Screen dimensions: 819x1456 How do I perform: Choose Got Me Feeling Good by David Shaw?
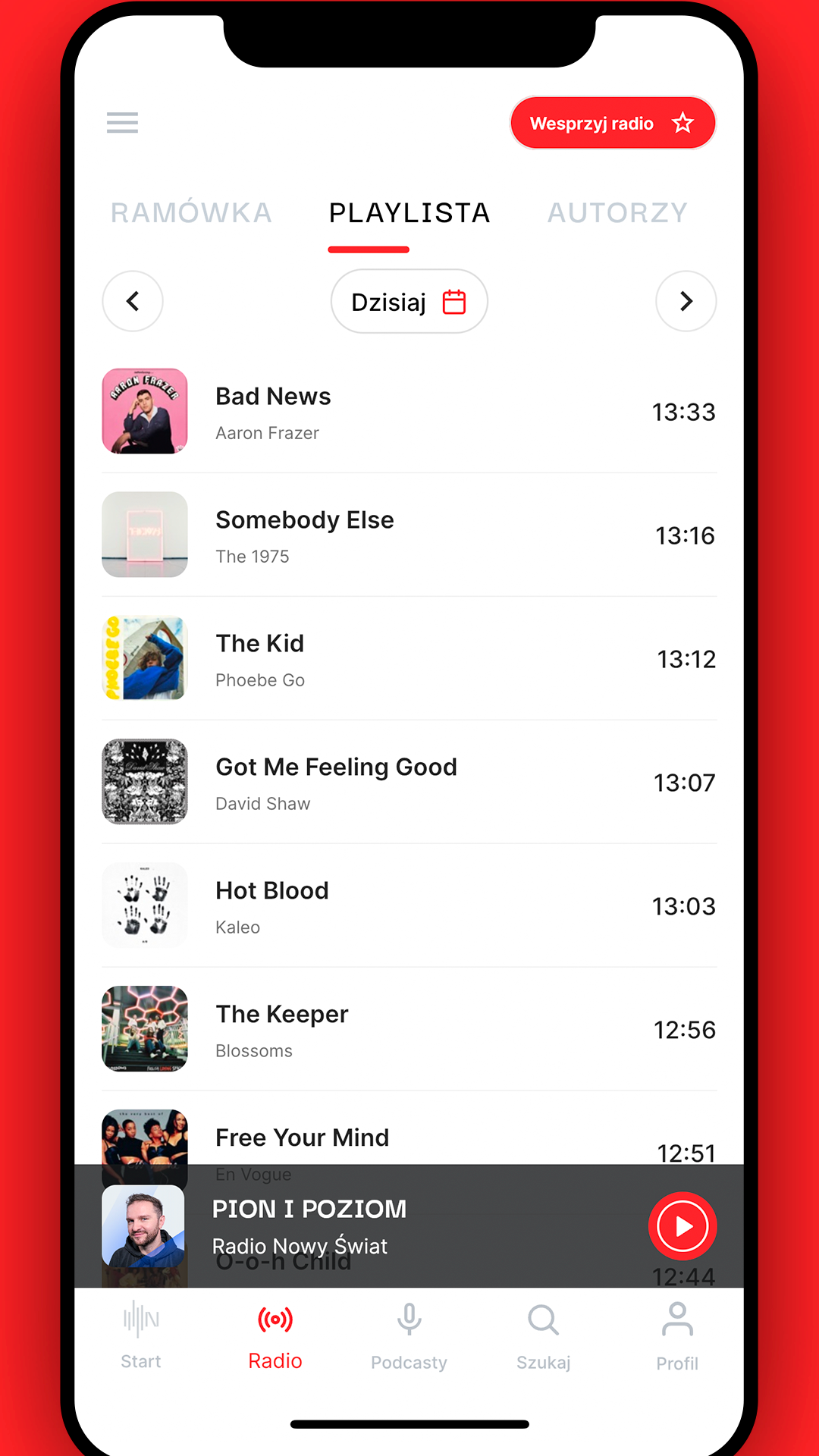(409, 783)
